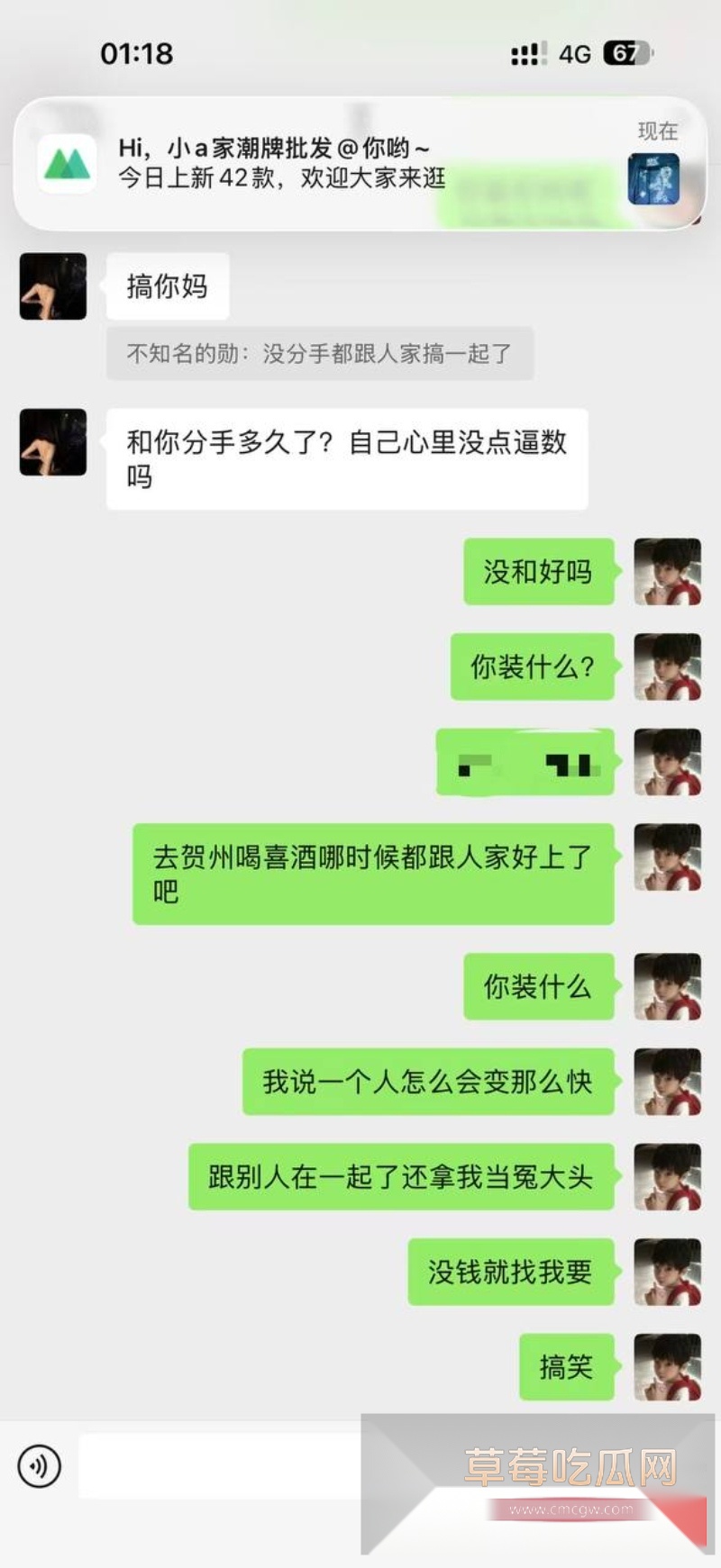Image resolution: width=721 pixels, height=1568 pixels.
Task: Select the blurred sticker message bubble
Action: 525,765
